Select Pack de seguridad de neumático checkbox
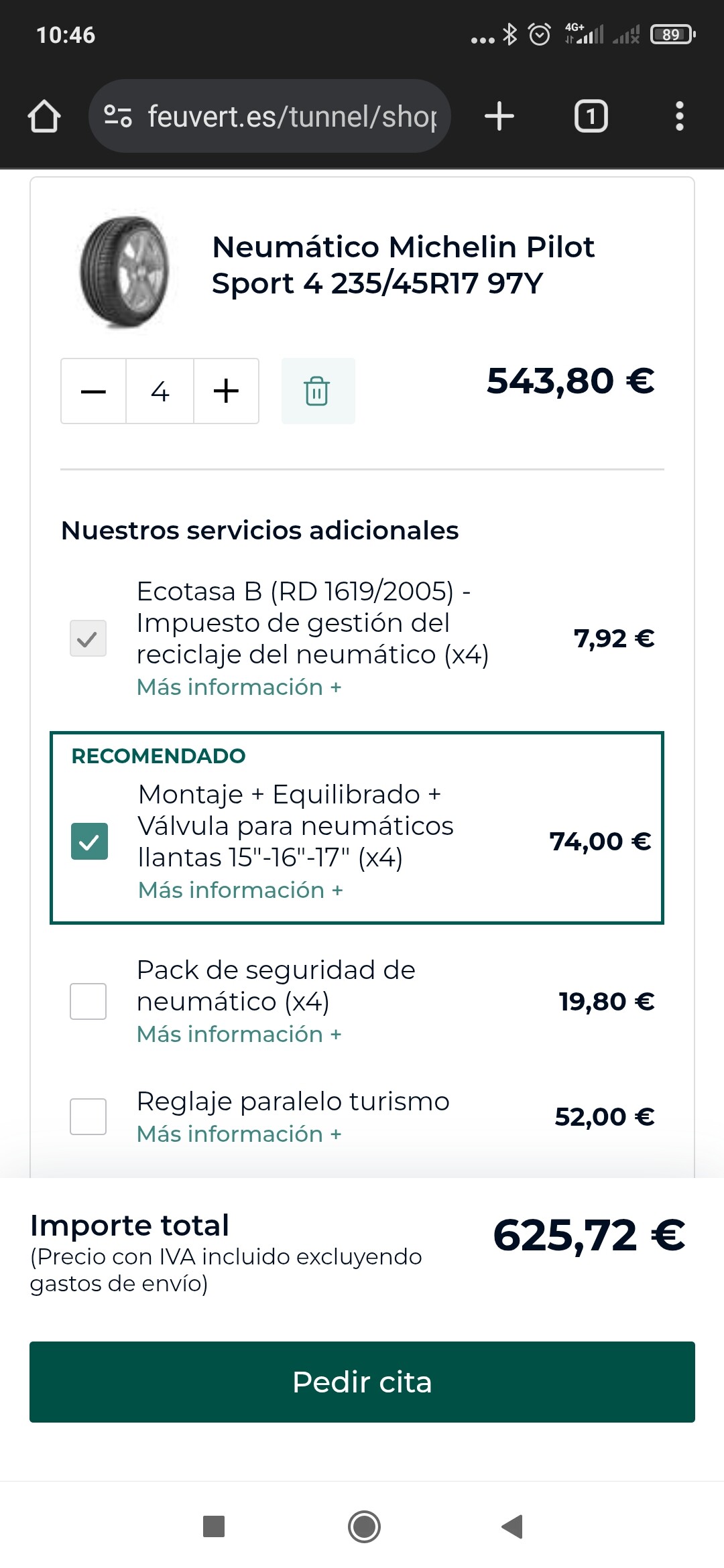The width and height of the screenshot is (724, 1568). coord(88,1001)
